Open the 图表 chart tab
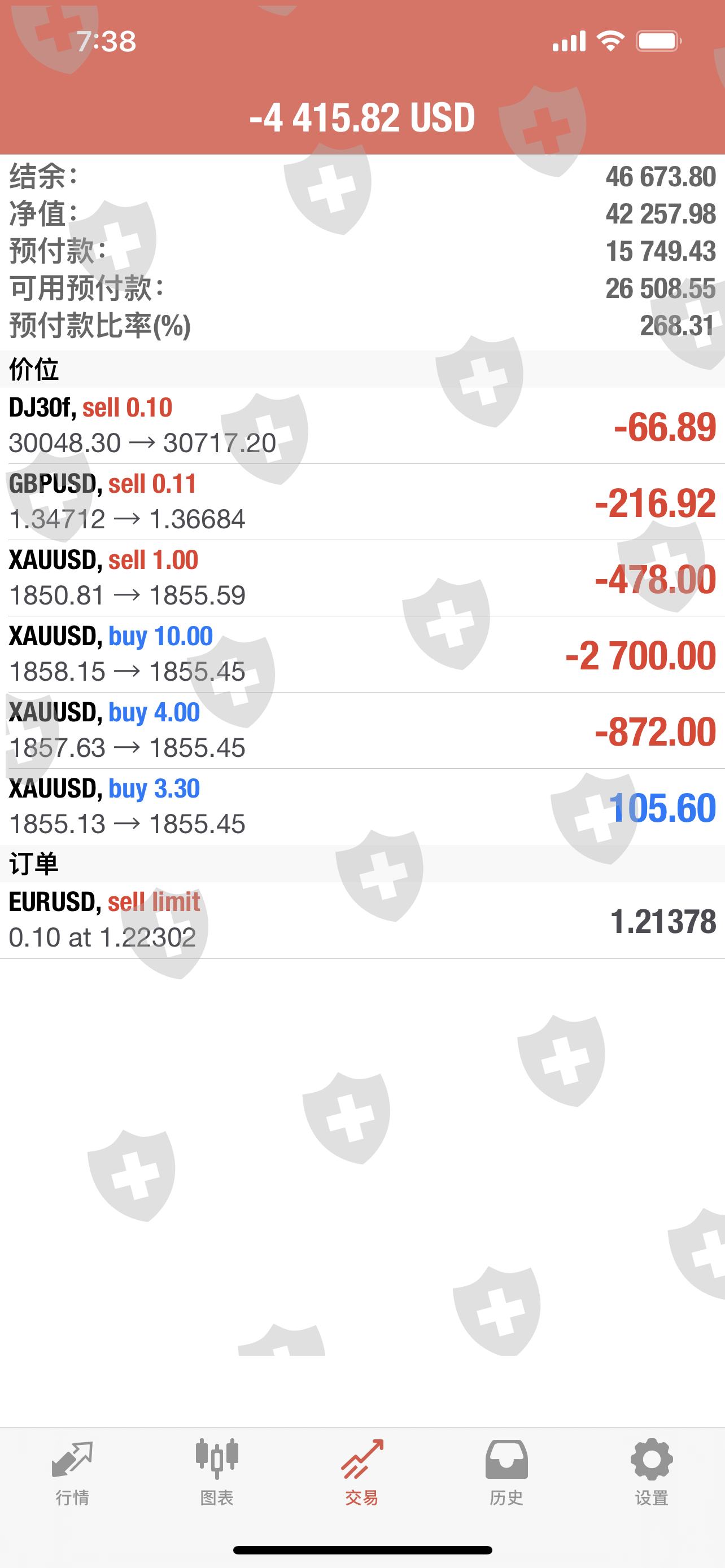 [217, 1470]
